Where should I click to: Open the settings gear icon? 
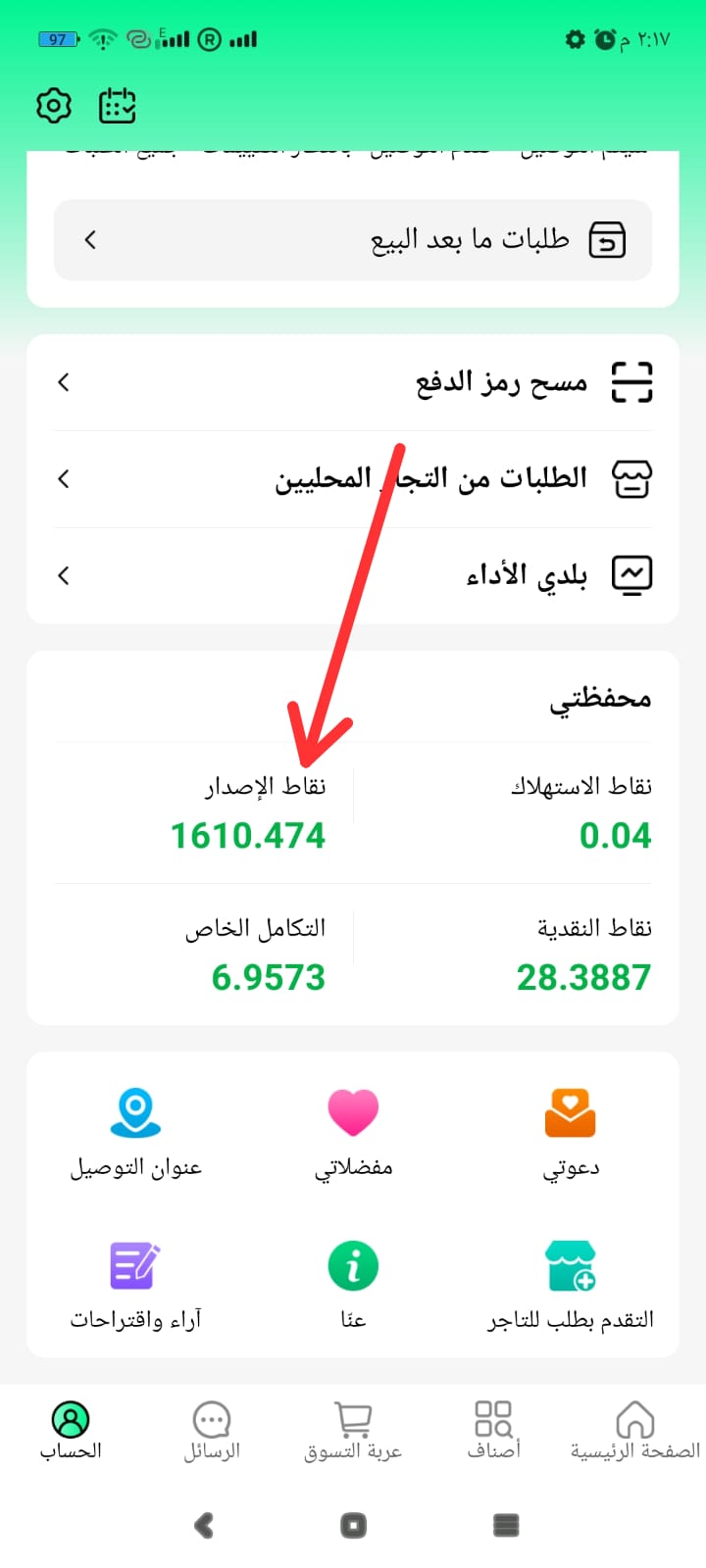pyautogui.click(x=54, y=105)
